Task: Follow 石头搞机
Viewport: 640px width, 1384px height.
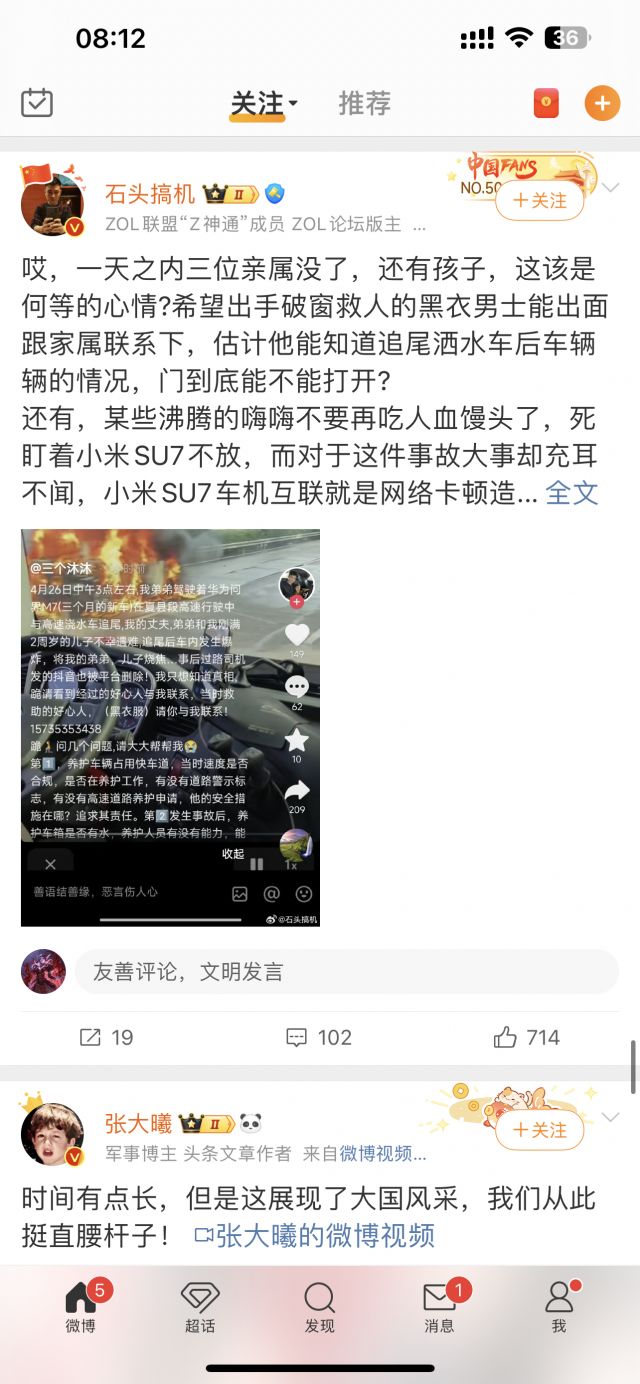Action: click(x=540, y=201)
